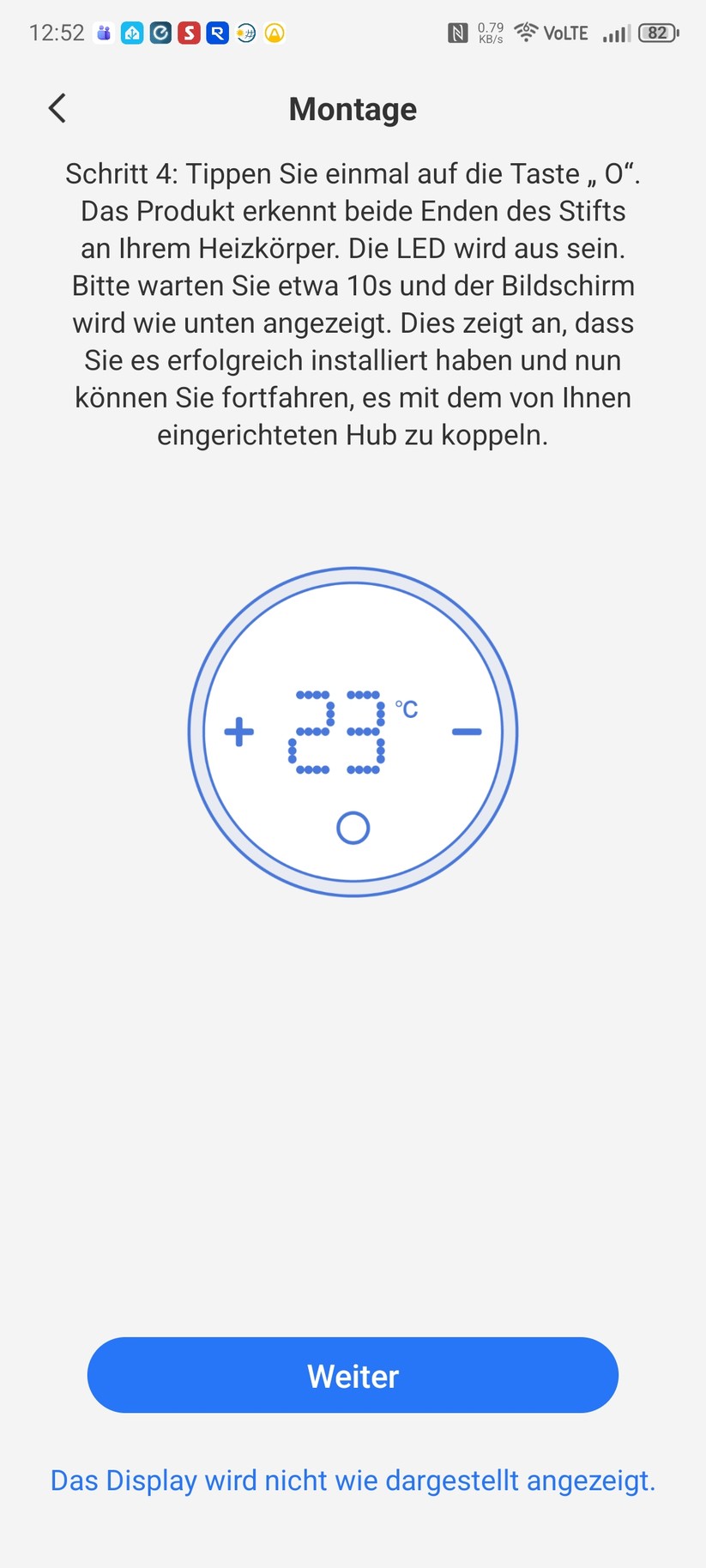This screenshot has width=706, height=1568.
Task: Tap the Microsoft Teams icon in the status bar
Action: pos(104,33)
